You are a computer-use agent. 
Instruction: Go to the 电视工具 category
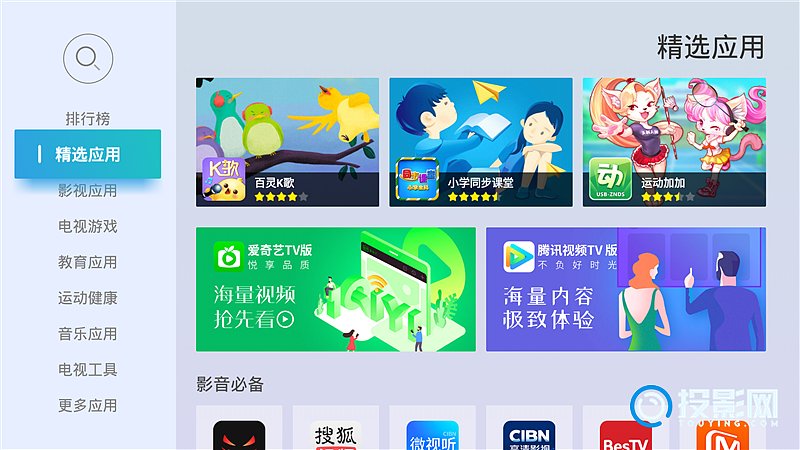87,369
